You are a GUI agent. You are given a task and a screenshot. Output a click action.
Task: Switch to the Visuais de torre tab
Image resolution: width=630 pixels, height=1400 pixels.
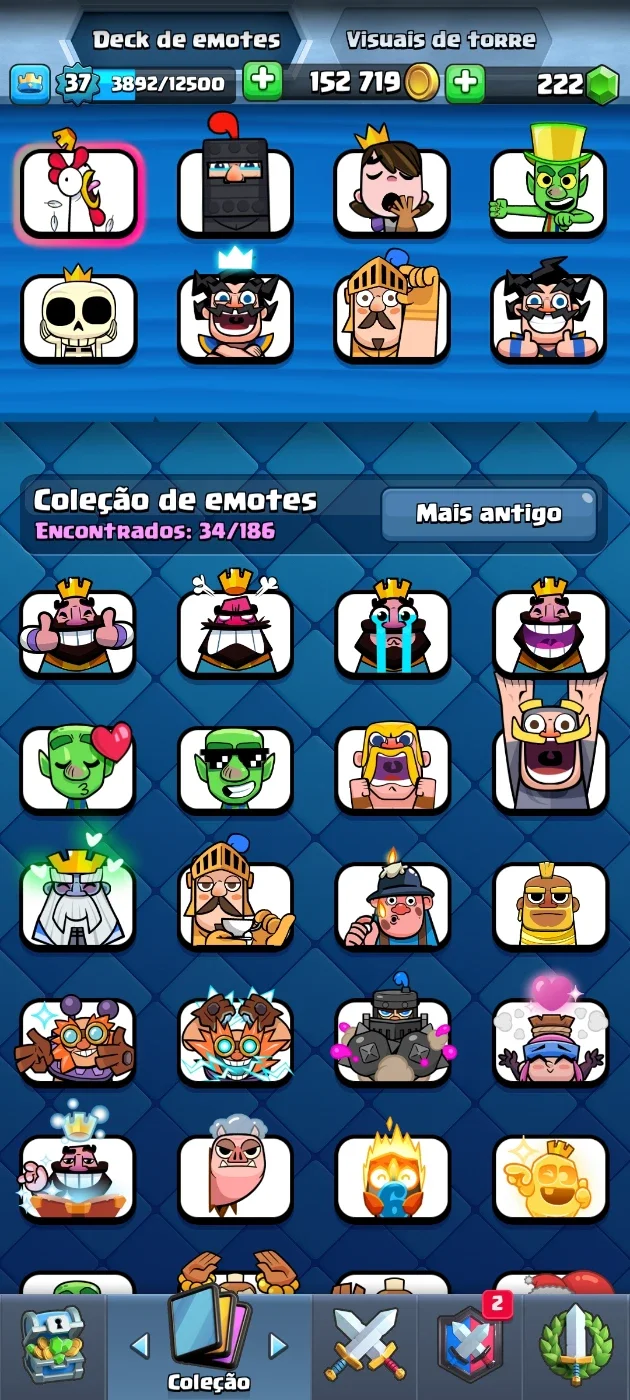click(x=441, y=40)
